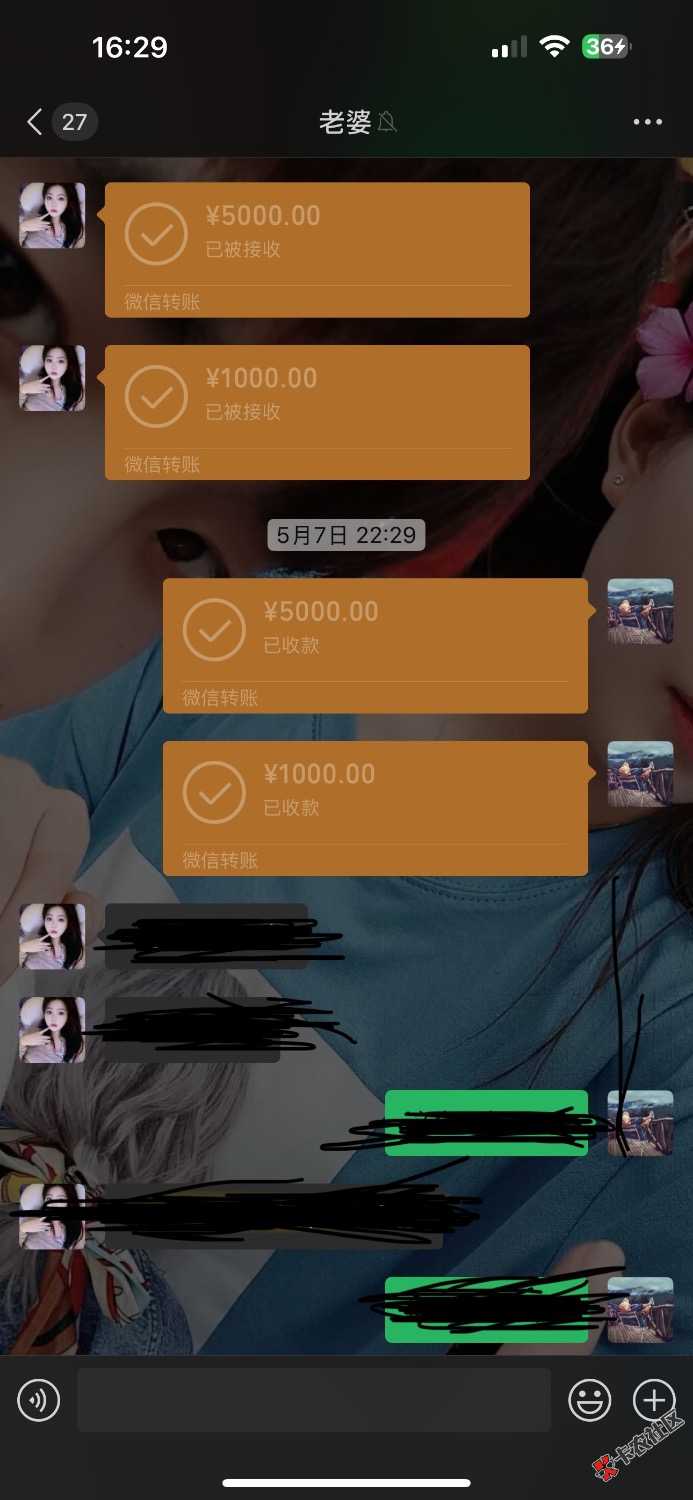Switch to voice message input

39,1400
